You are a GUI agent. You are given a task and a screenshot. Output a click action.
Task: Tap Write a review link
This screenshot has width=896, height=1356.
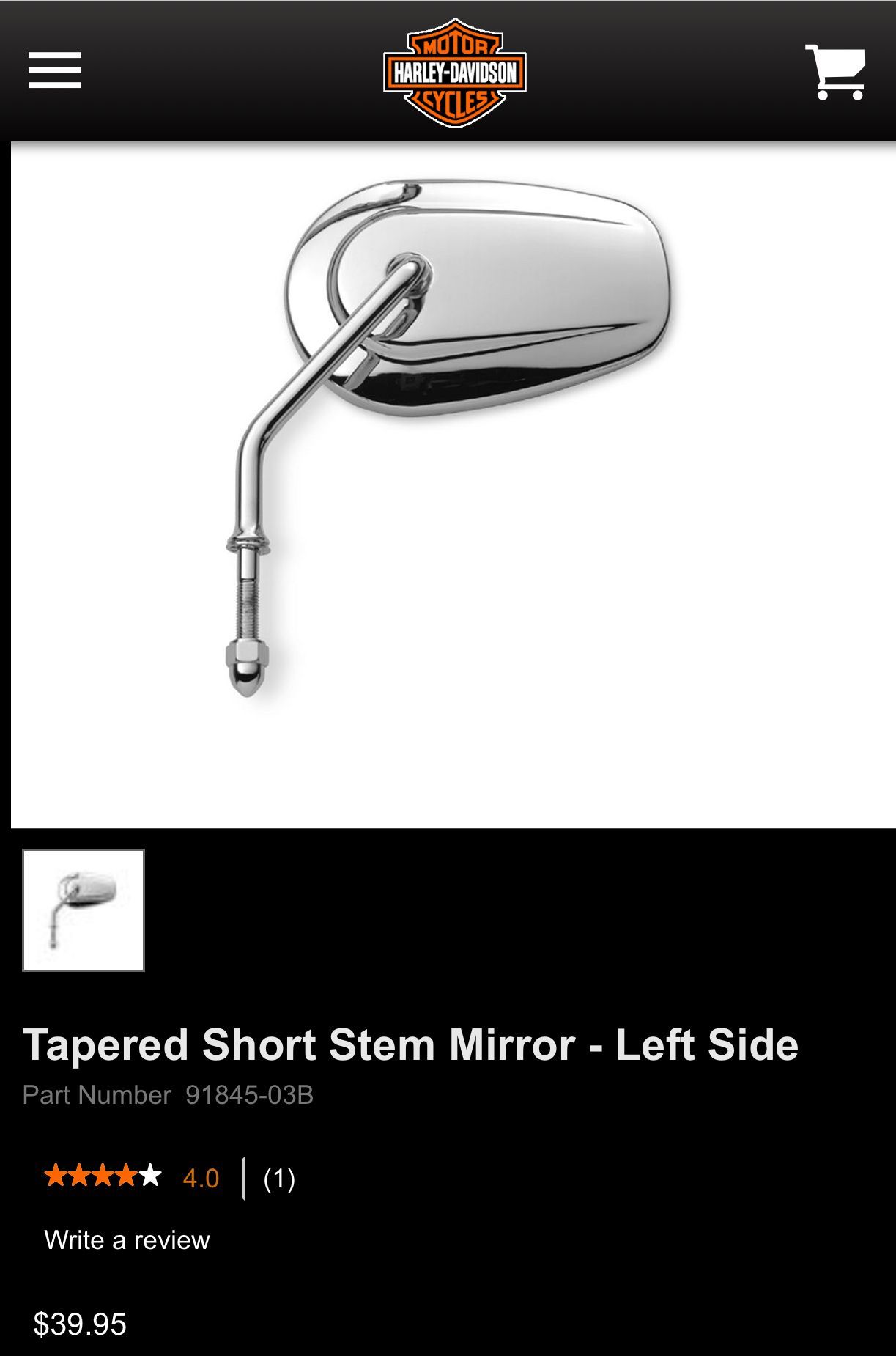point(127,1239)
